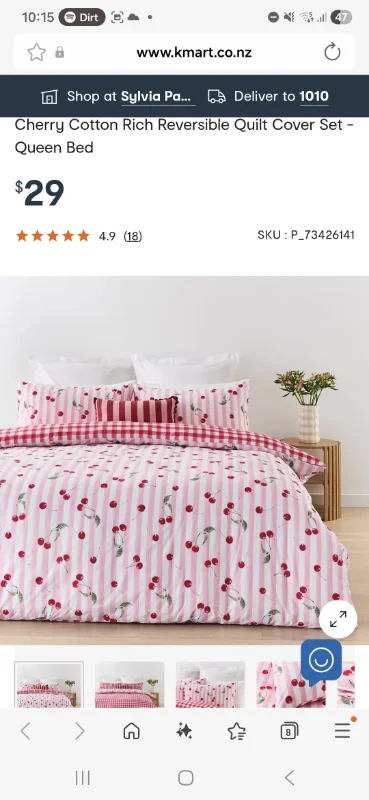This screenshot has height=800, width=369.
Task: Change the delivery postcode 1010
Action: tap(314, 96)
